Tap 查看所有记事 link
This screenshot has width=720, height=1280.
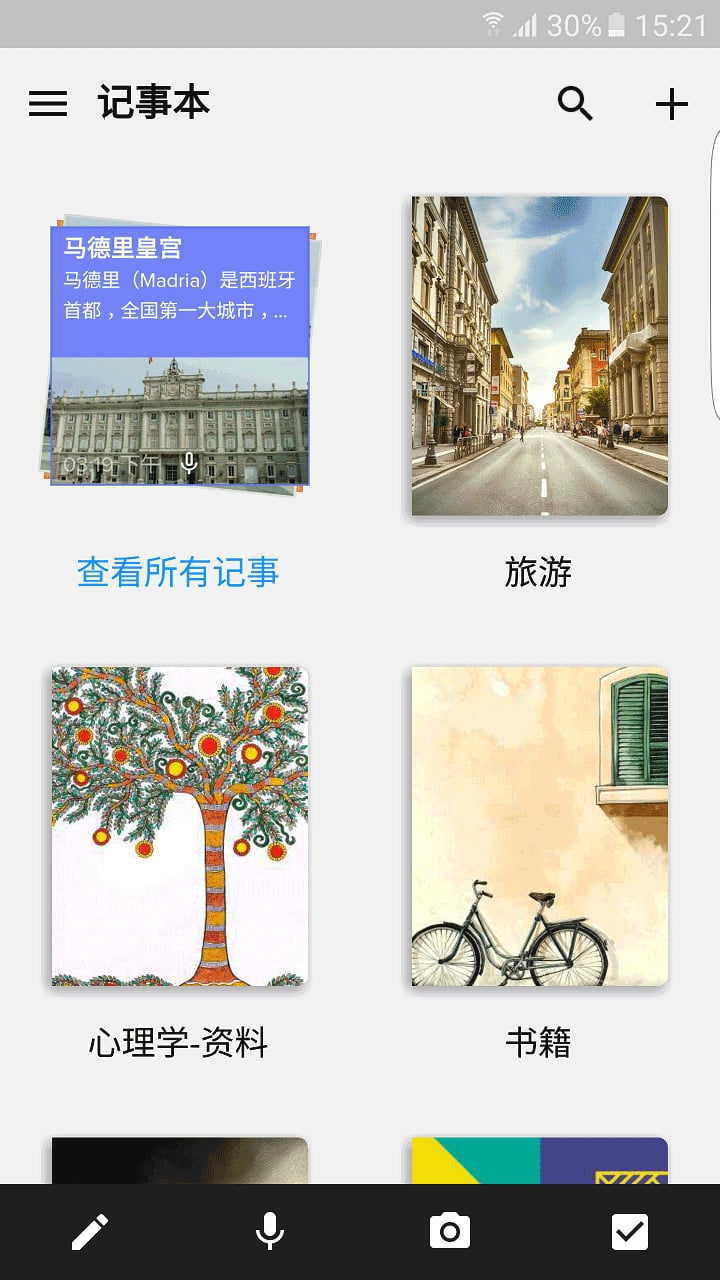tap(178, 573)
